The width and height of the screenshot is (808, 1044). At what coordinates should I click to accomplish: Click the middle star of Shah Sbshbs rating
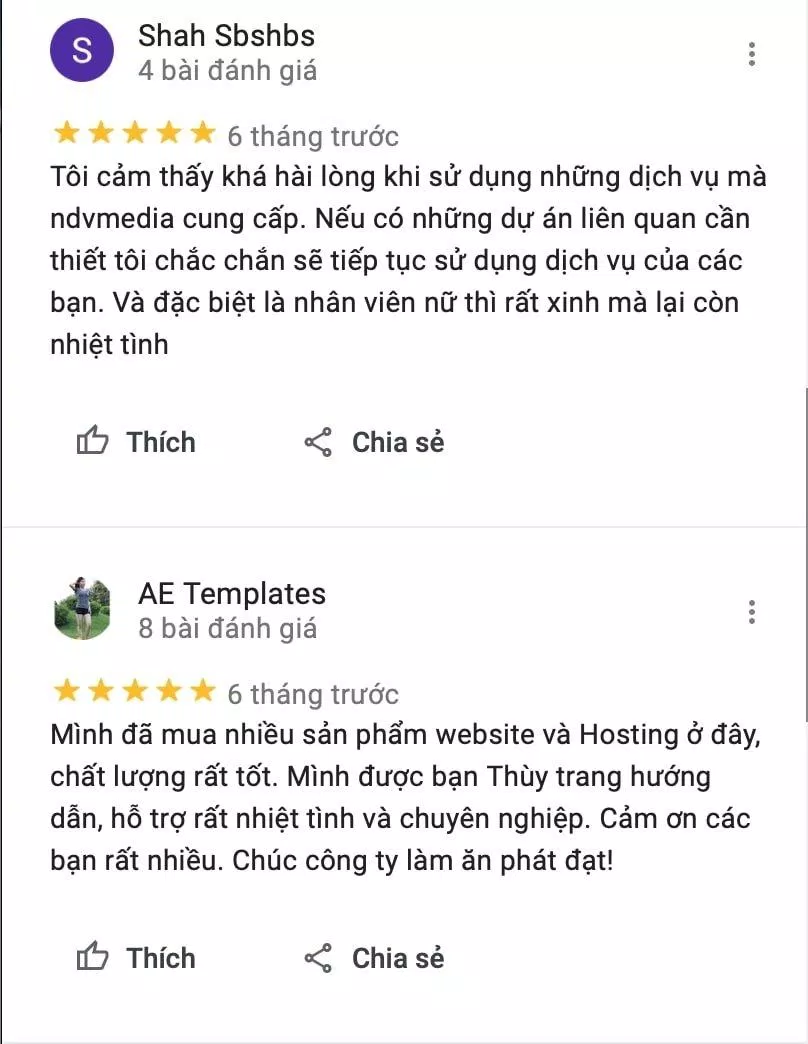point(134,130)
